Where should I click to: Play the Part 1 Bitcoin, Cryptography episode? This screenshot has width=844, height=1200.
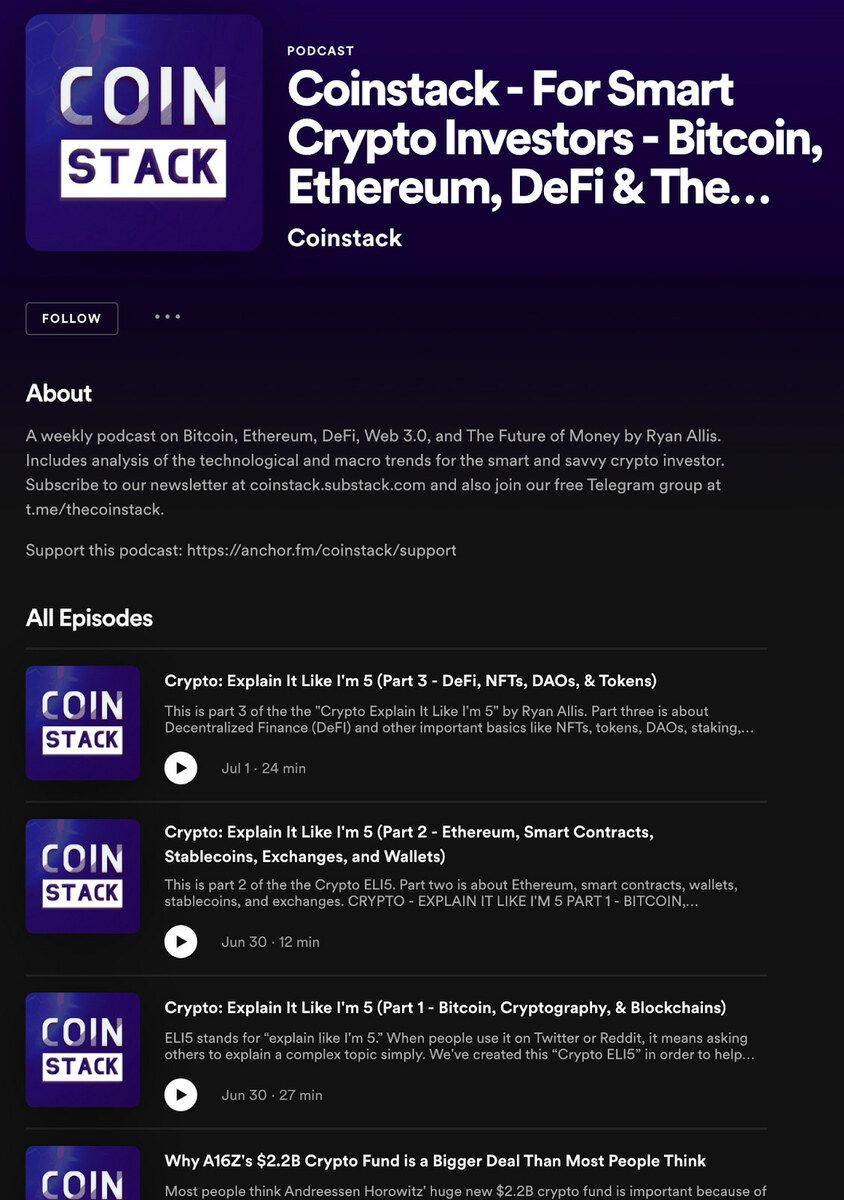(181, 1095)
